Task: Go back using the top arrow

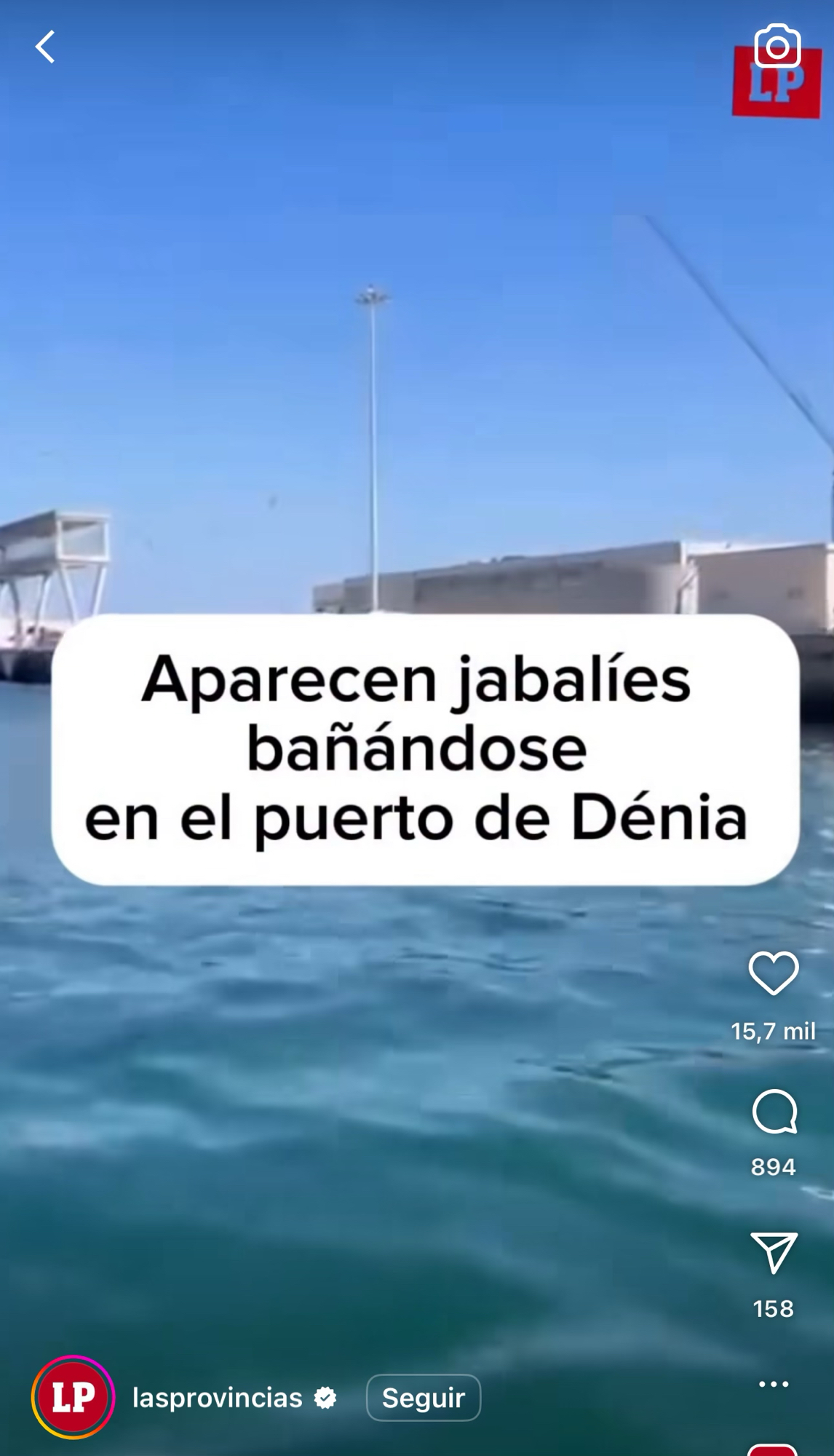Action: 45,47
